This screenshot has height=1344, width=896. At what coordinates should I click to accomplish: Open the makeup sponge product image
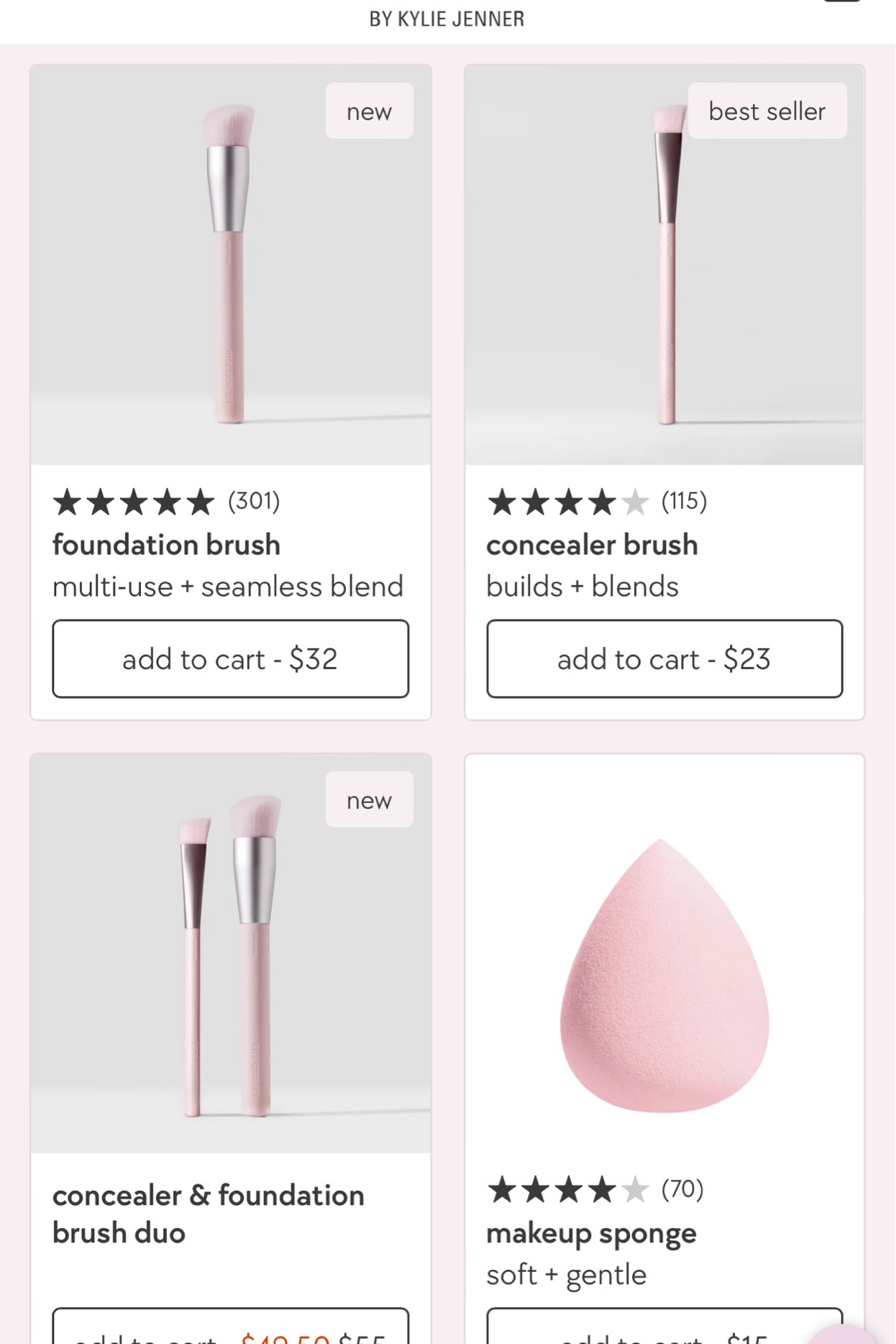point(664,964)
